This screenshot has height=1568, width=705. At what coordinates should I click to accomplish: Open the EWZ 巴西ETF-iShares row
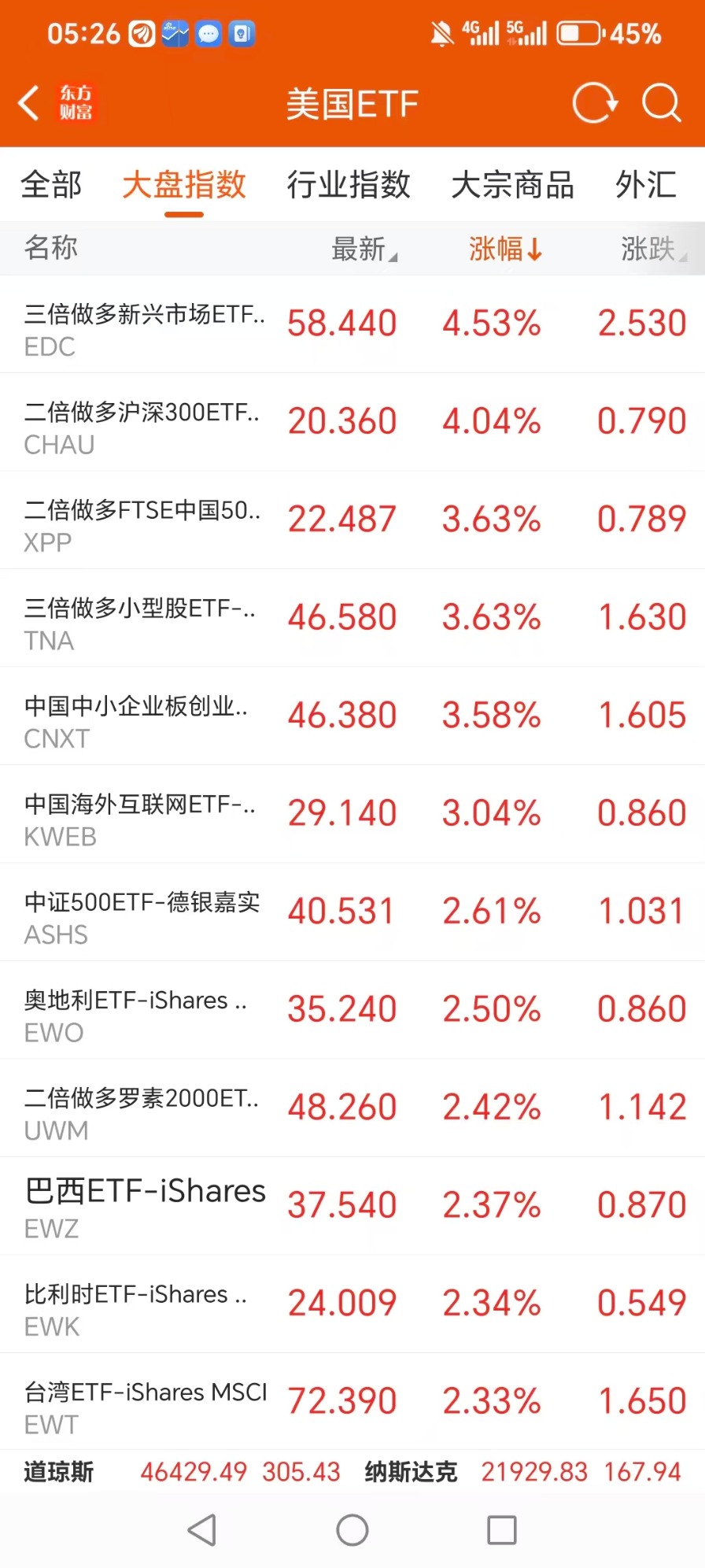click(352, 1207)
